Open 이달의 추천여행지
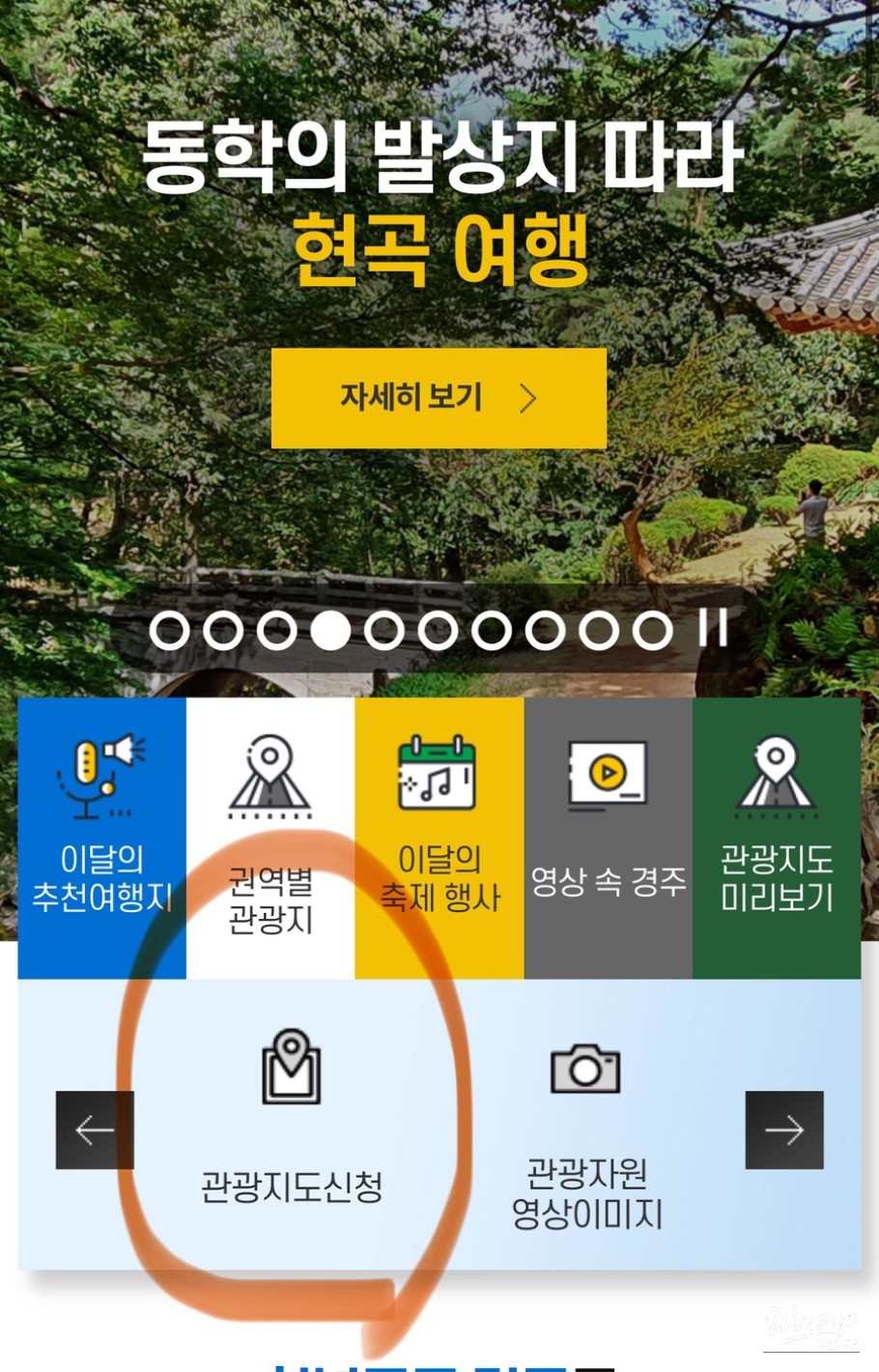 pyautogui.click(x=101, y=838)
